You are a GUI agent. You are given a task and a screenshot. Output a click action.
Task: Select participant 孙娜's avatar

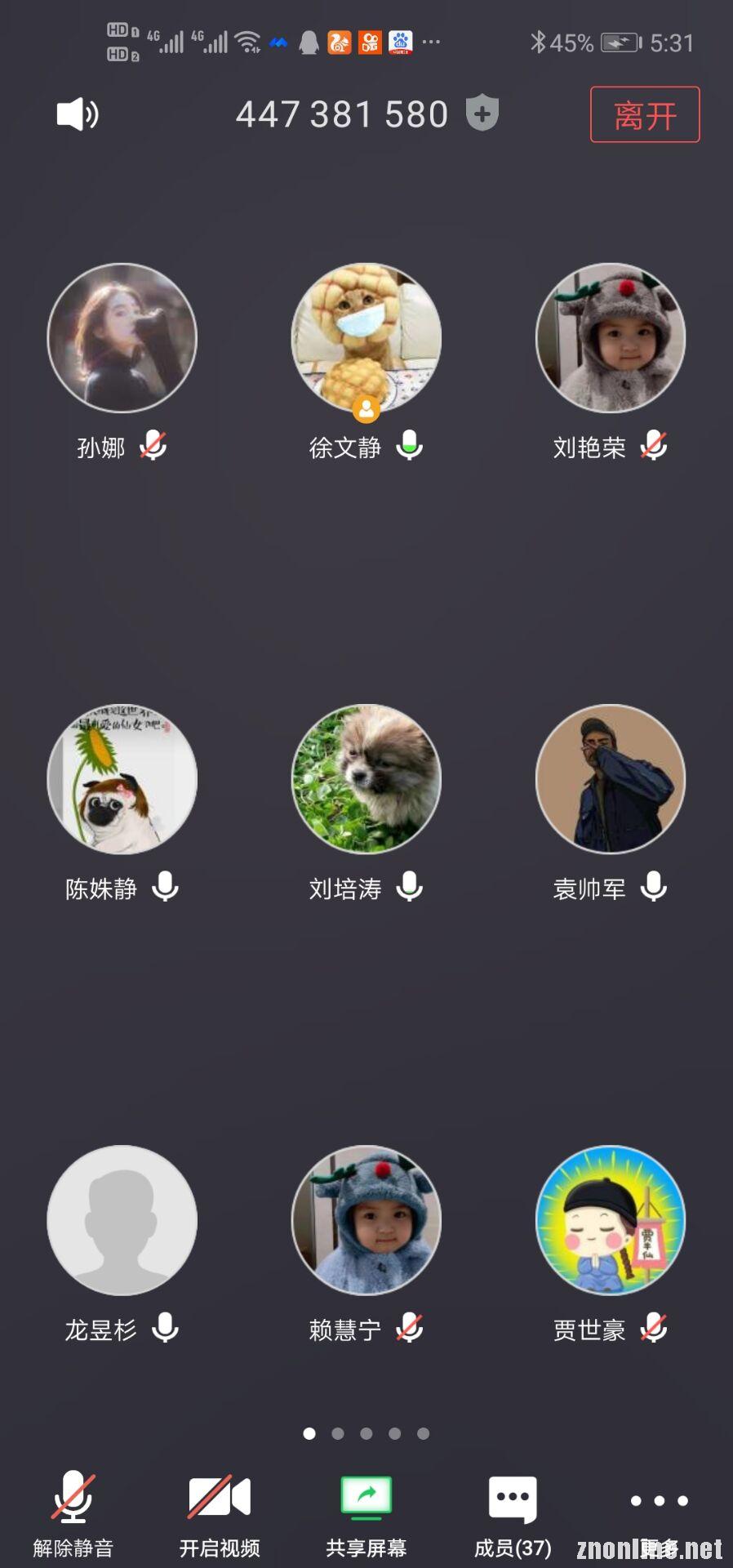click(122, 337)
